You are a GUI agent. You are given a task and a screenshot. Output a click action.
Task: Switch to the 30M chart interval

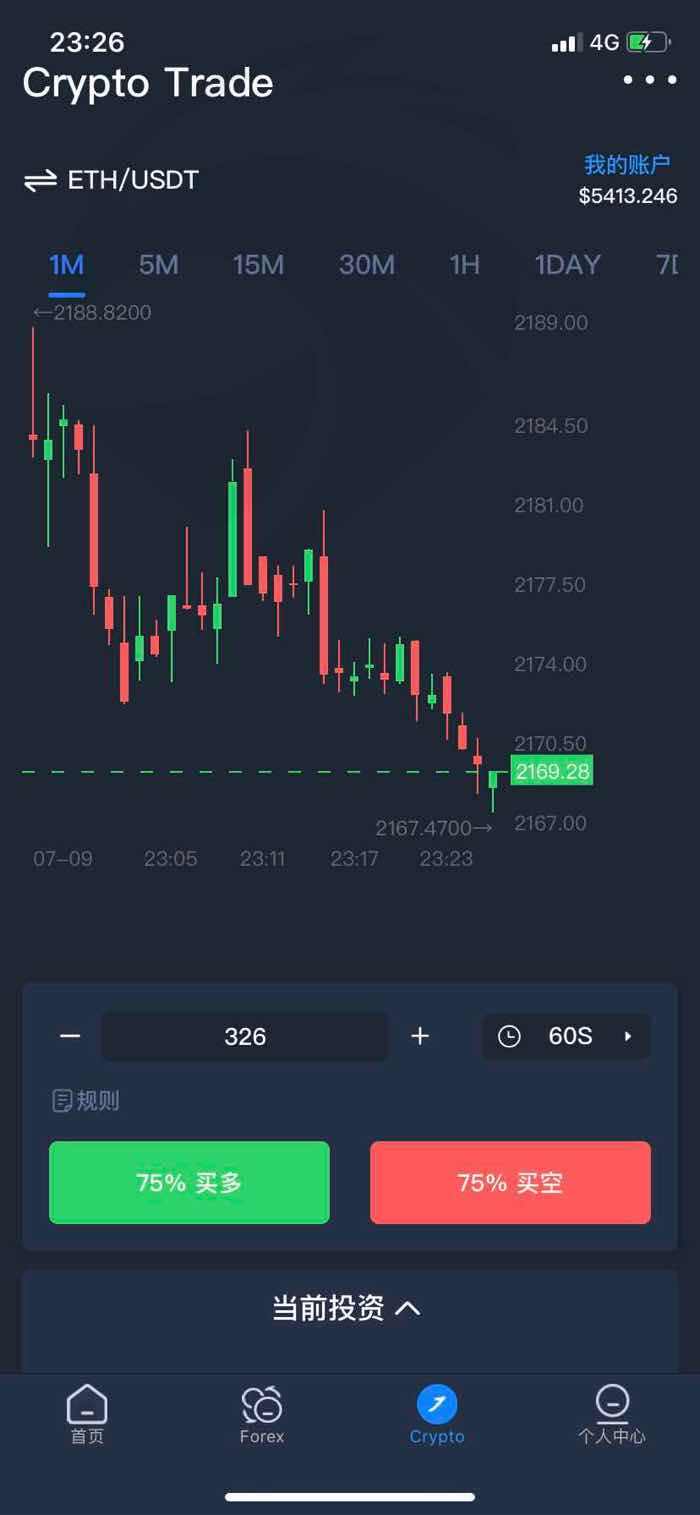(366, 265)
